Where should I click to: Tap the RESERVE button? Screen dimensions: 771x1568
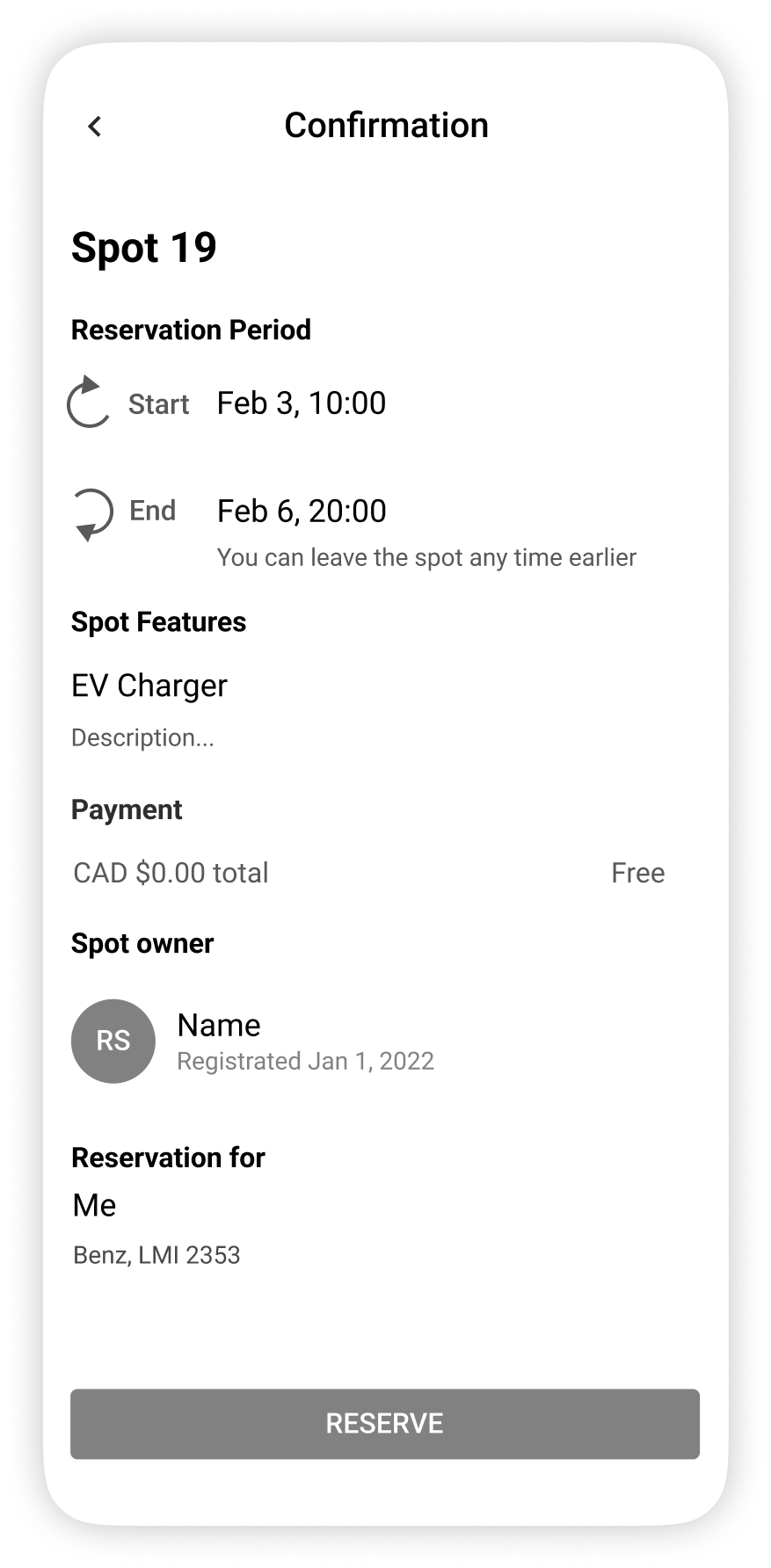tap(385, 1423)
